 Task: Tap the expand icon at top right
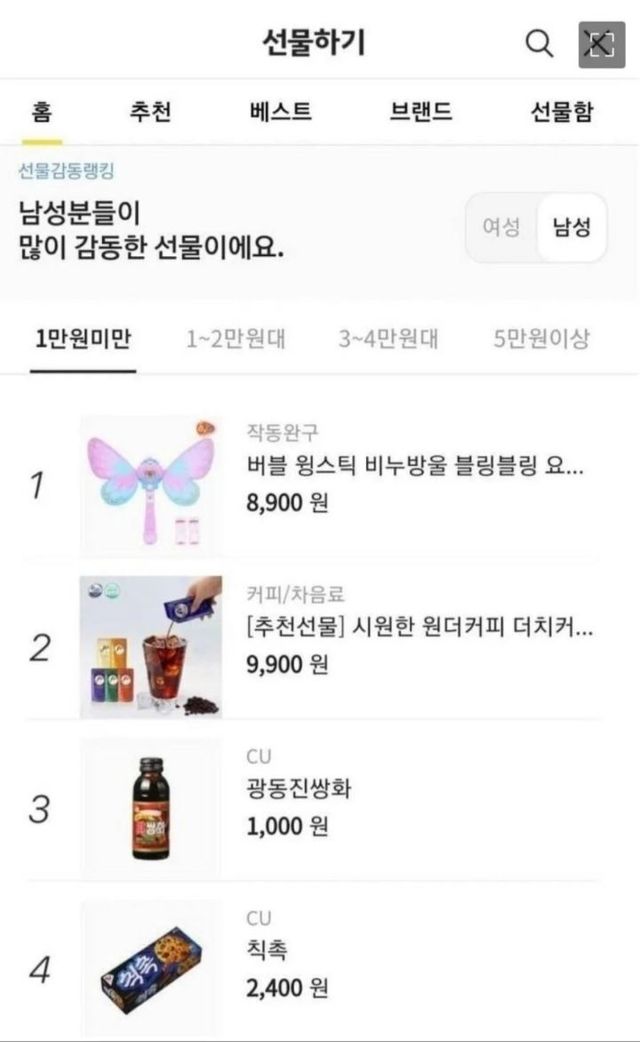601,44
